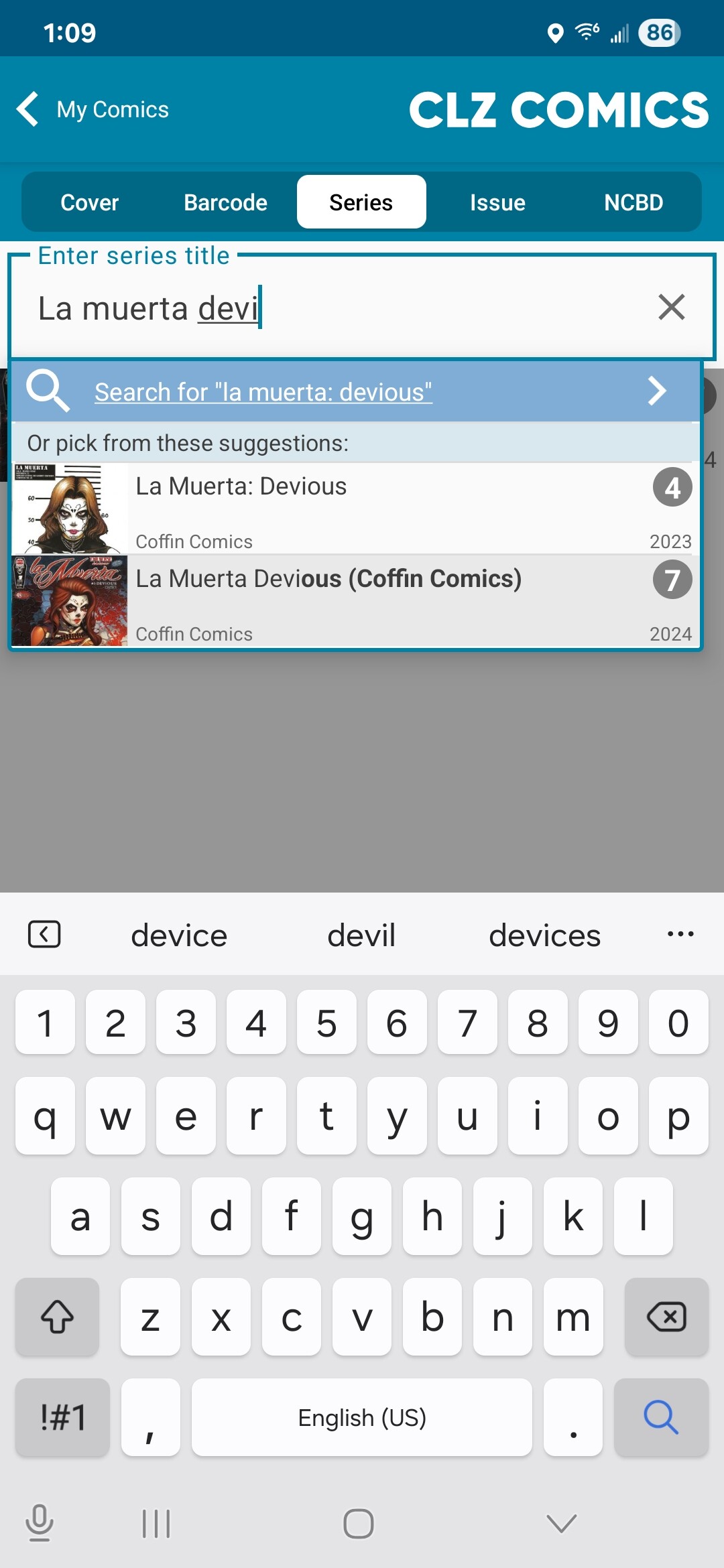
Task: Hide the on-screen keyboard
Action: (x=561, y=1524)
